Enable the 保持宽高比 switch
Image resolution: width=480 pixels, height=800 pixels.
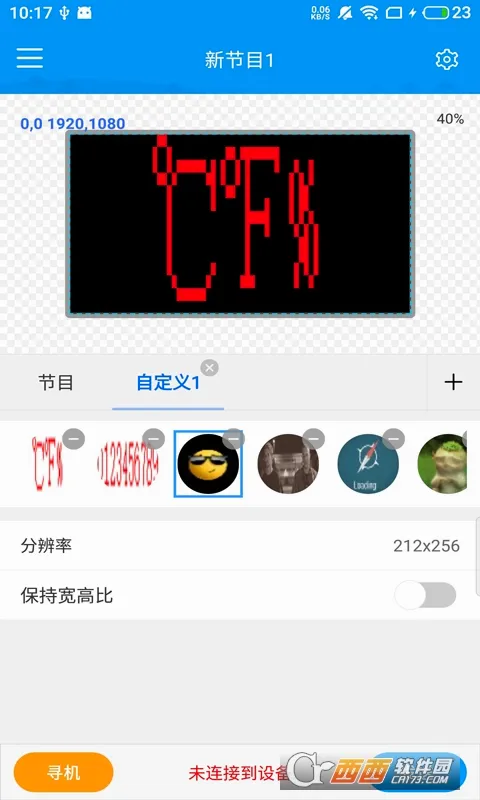[426, 595]
